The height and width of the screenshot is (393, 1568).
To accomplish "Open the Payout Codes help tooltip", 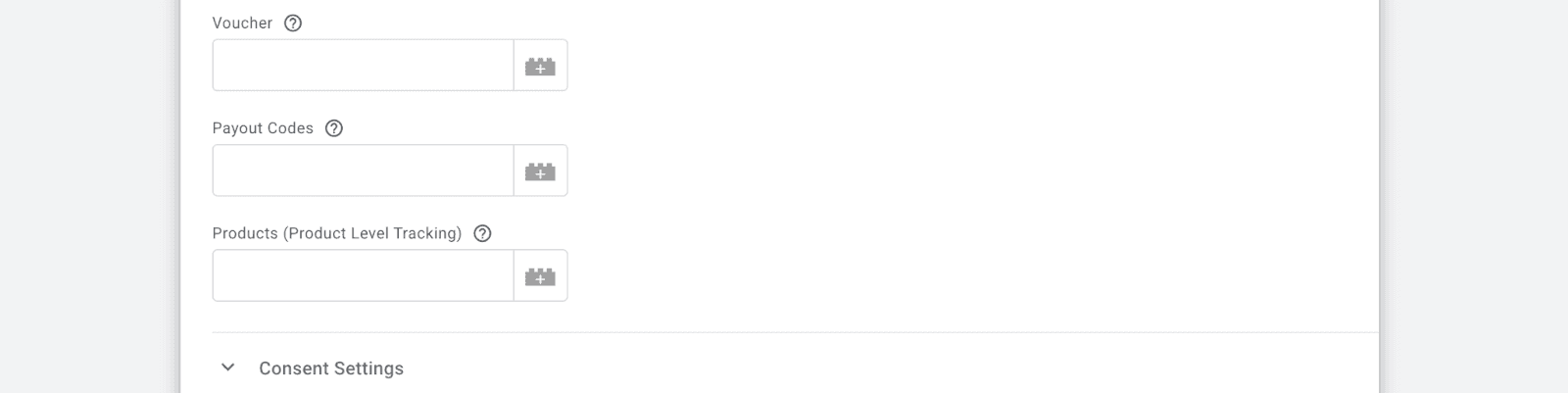I will (334, 128).
